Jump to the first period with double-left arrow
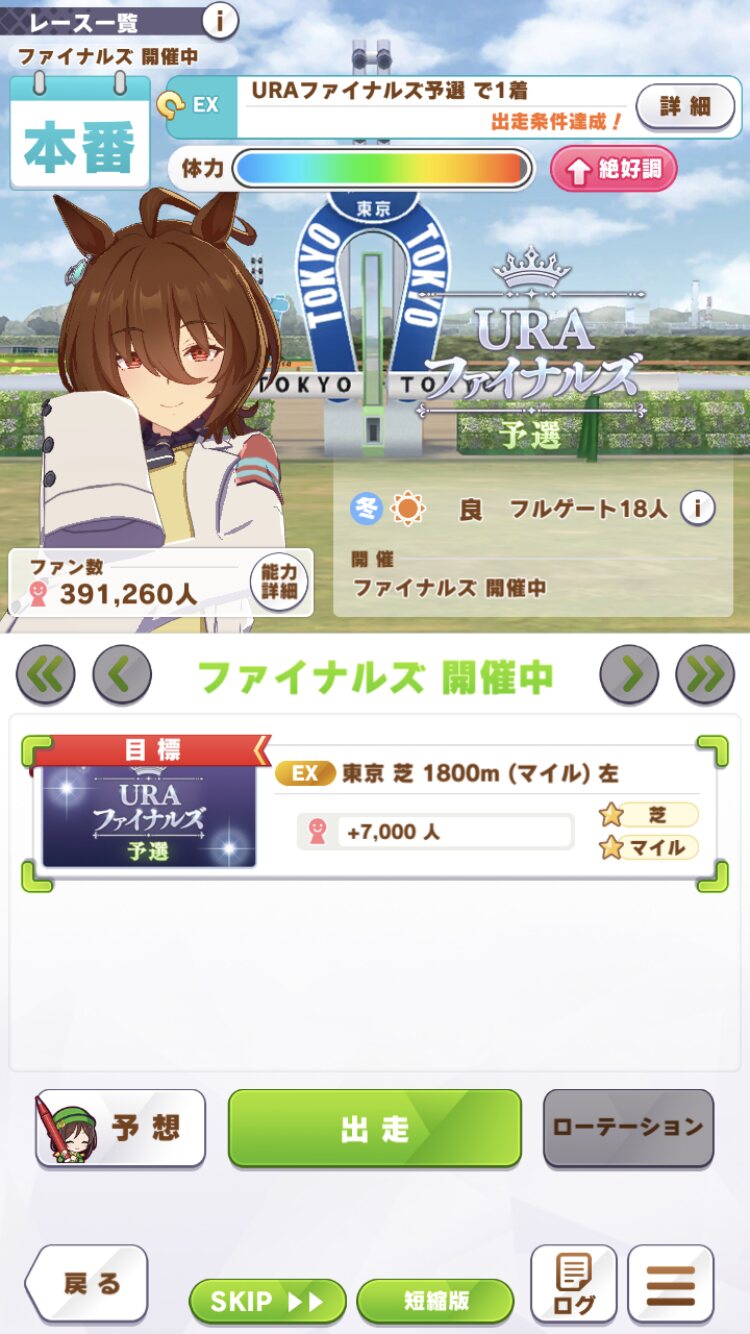The width and height of the screenshot is (750, 1334). [x=46, y=676]
